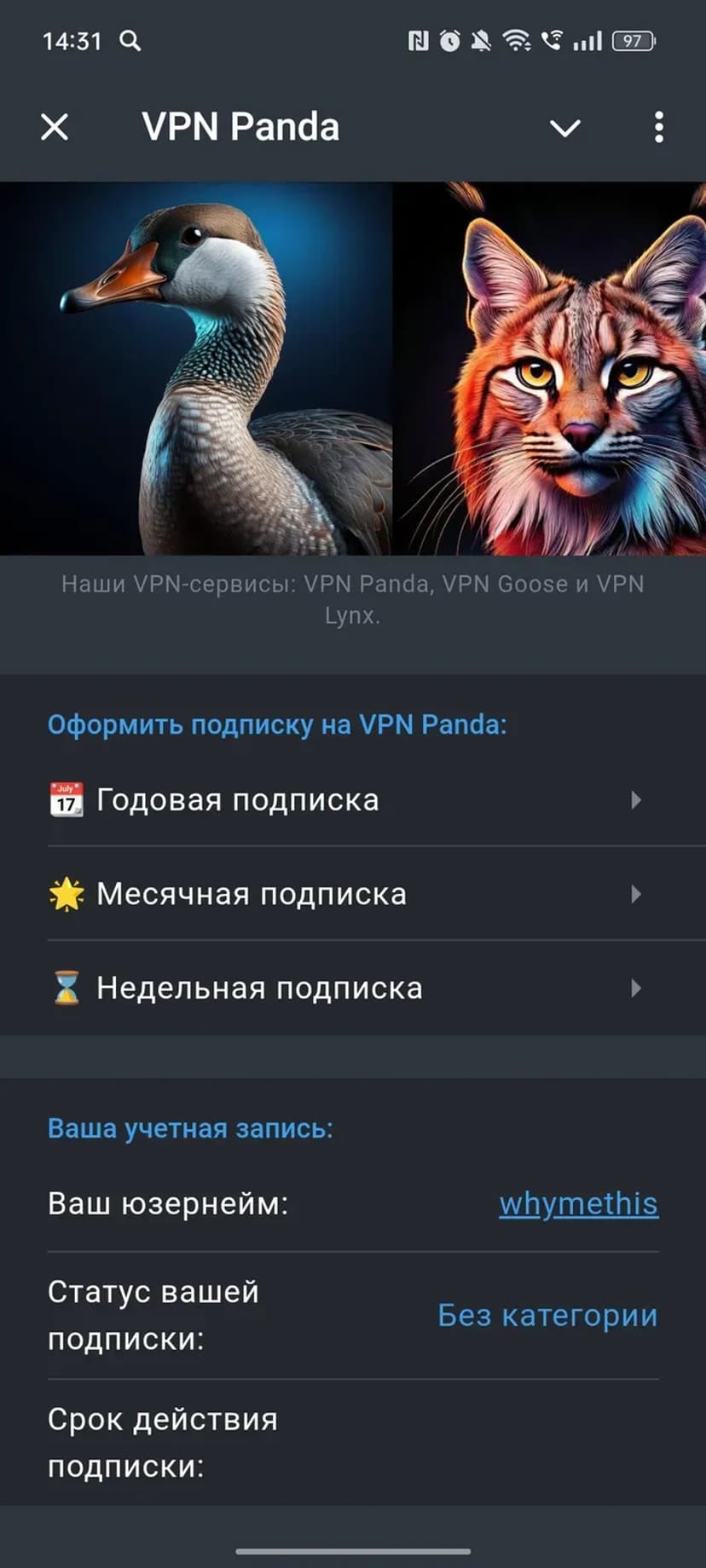Choose Недельная подписка row

coord(345,988)
